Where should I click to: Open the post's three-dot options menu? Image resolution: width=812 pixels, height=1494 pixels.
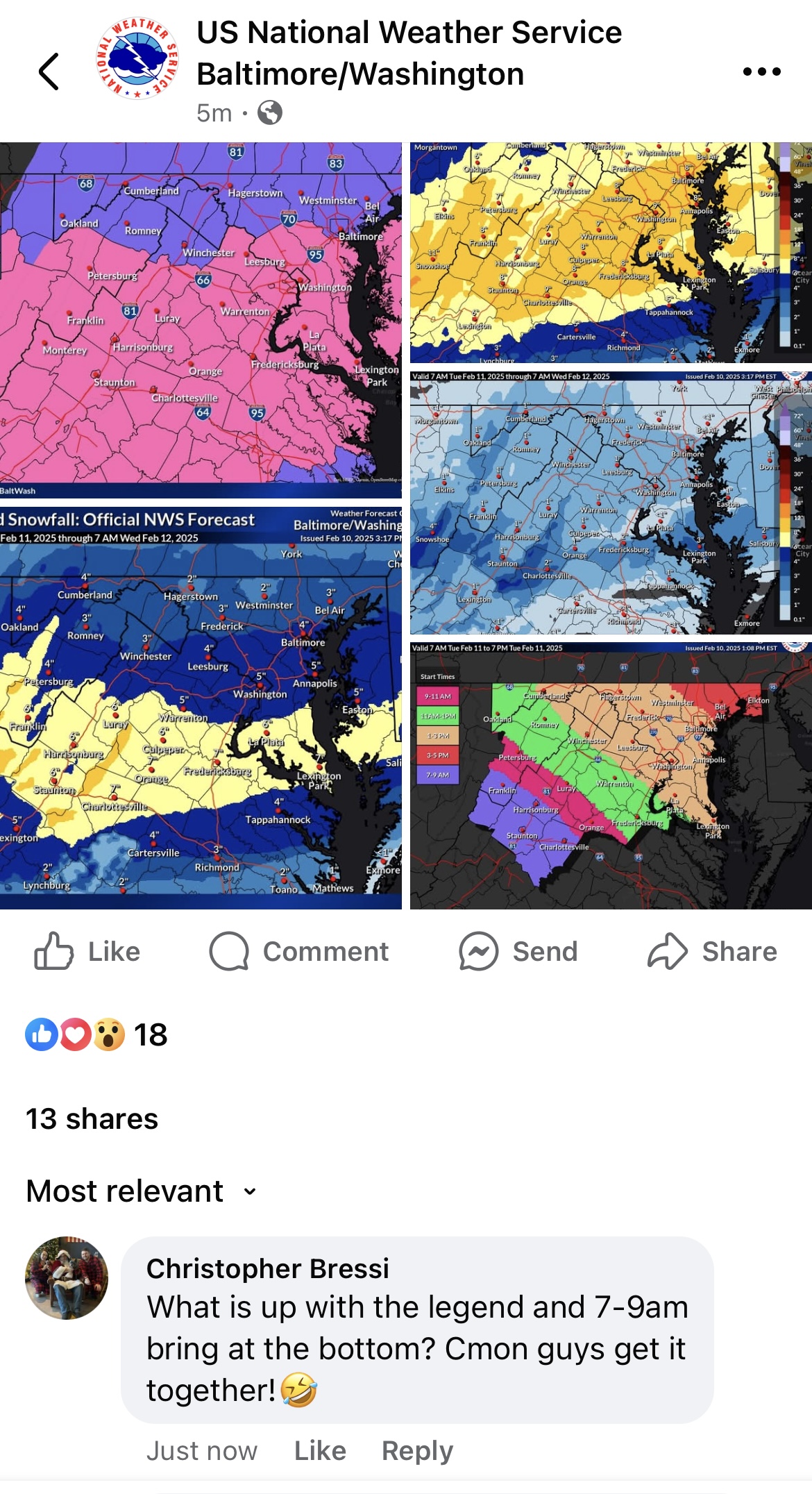[761, 72]
